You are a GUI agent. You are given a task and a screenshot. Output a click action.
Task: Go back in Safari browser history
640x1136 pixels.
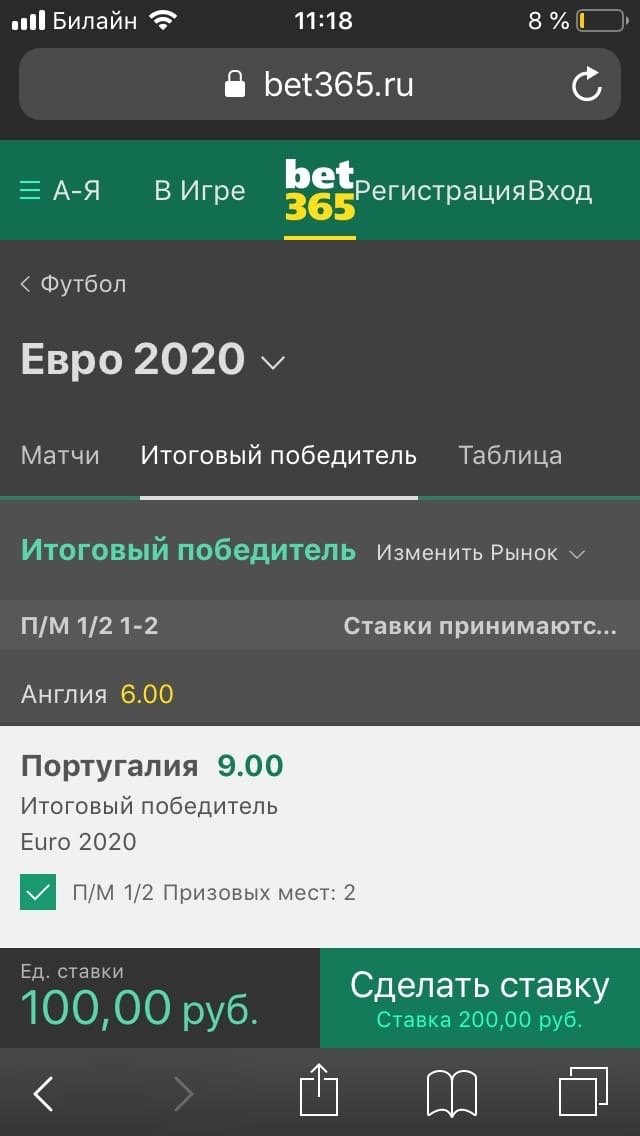click(43, 1094)
